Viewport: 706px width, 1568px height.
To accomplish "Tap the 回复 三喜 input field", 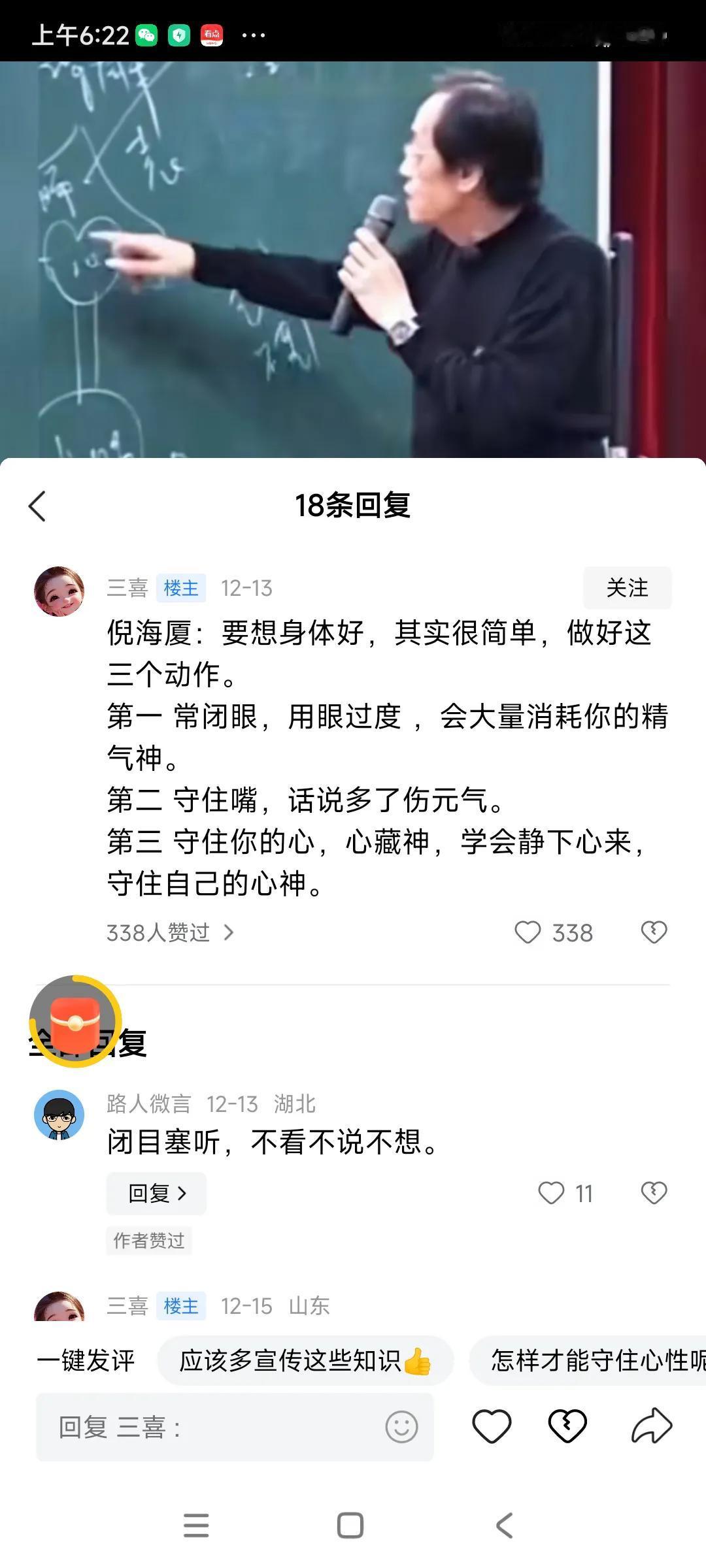I will [196, 1429].
